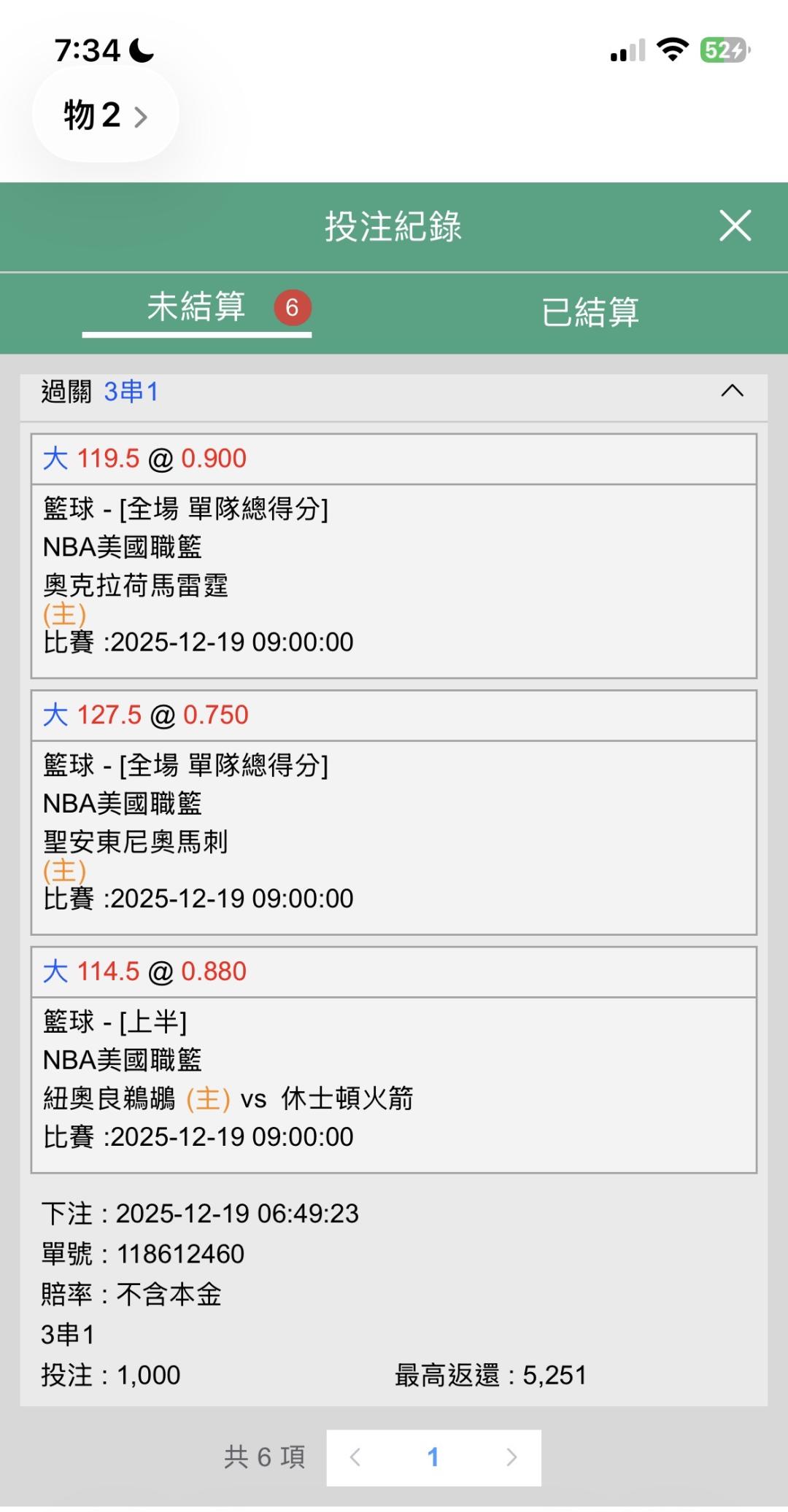Image resolution: width=788 pixels, height=1512 pixels.
Task: Select page 1 in the pagination
Action: pyautogui.click(x=433, y=1457)
